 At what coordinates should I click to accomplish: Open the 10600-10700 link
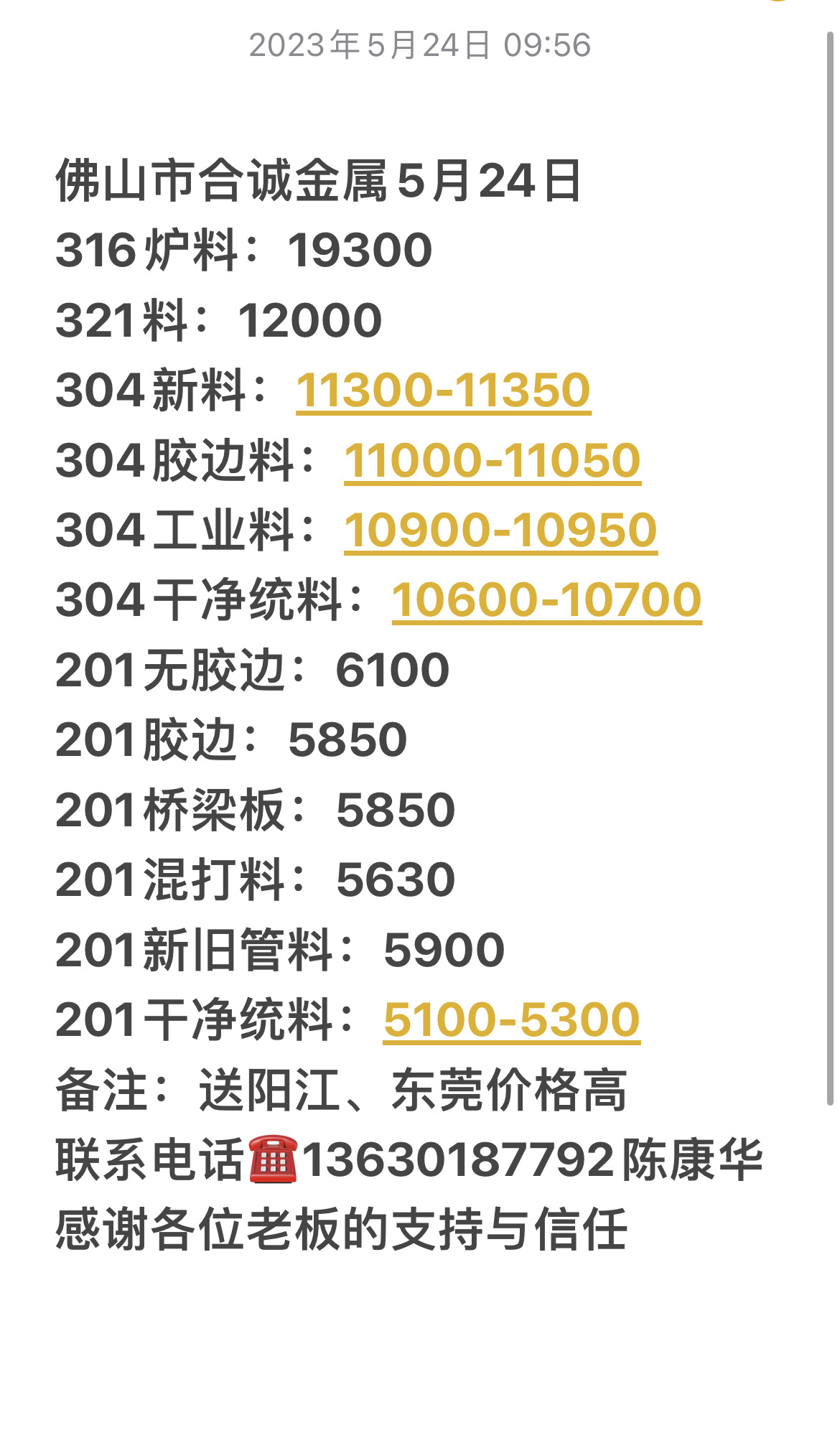coord(546,600)
